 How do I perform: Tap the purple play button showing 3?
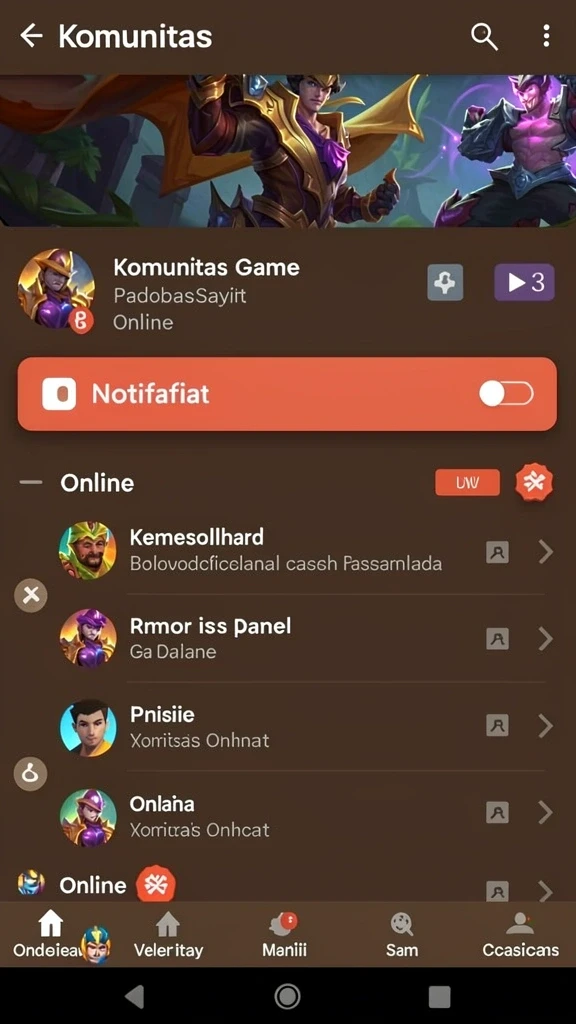tap(524, 282)
